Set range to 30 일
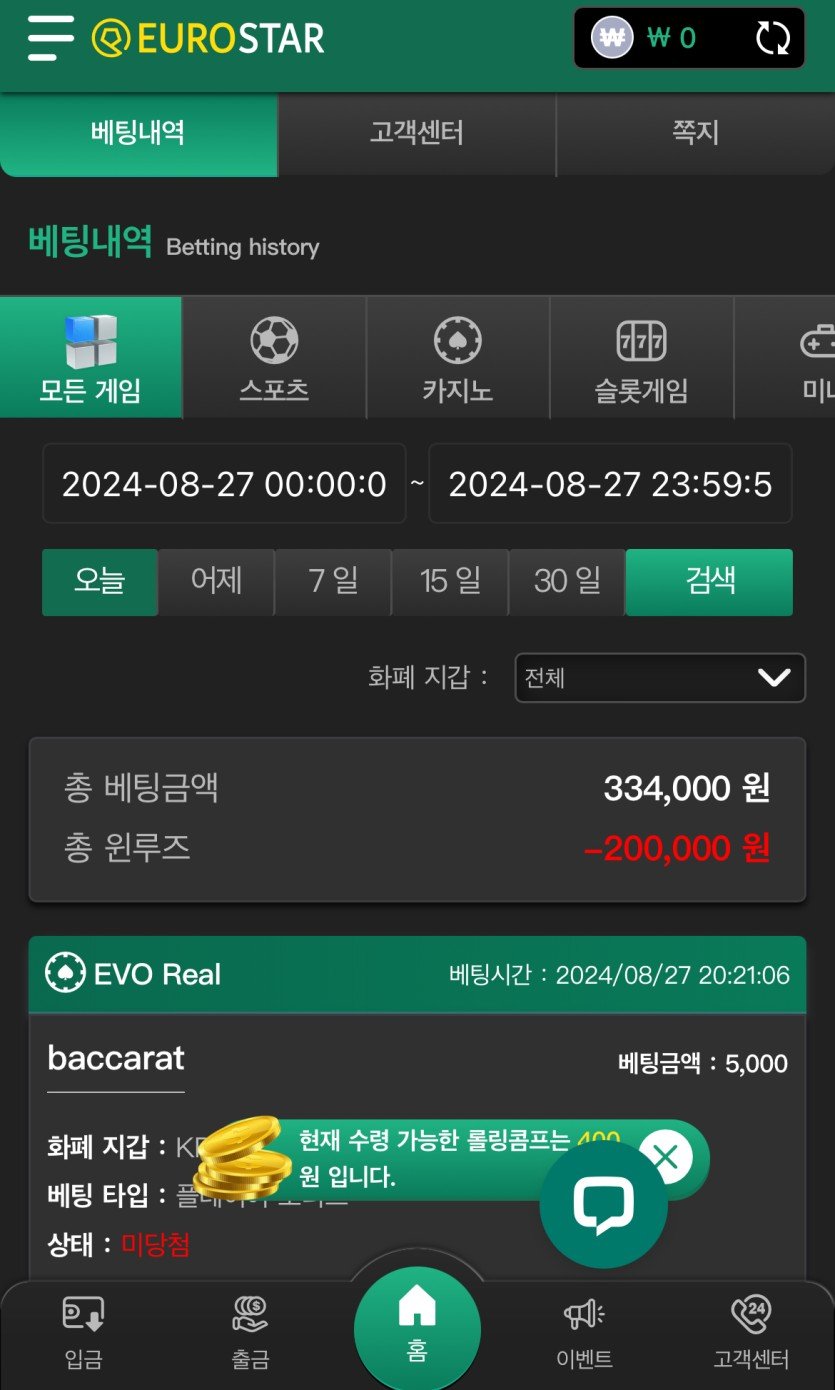This screenshot has height=1390, width=835. point(567,581)
